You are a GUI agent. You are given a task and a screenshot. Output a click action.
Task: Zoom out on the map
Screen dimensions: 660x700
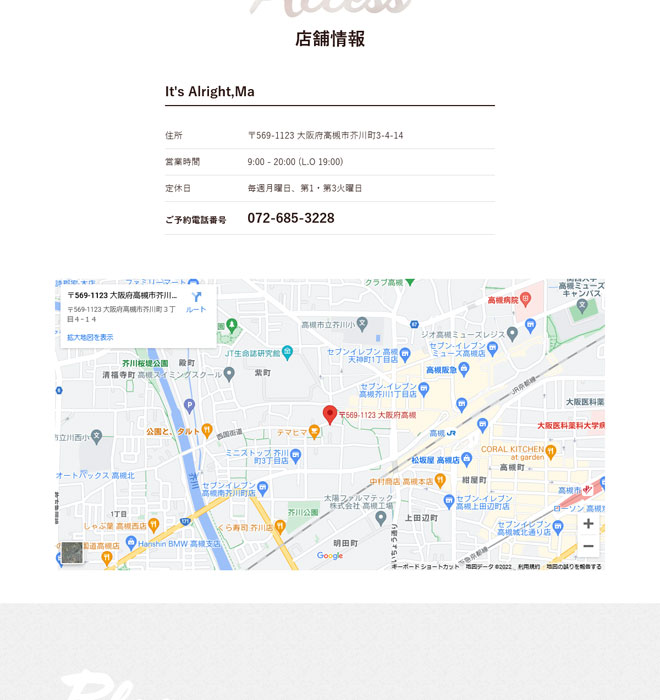tap(588, 546)
